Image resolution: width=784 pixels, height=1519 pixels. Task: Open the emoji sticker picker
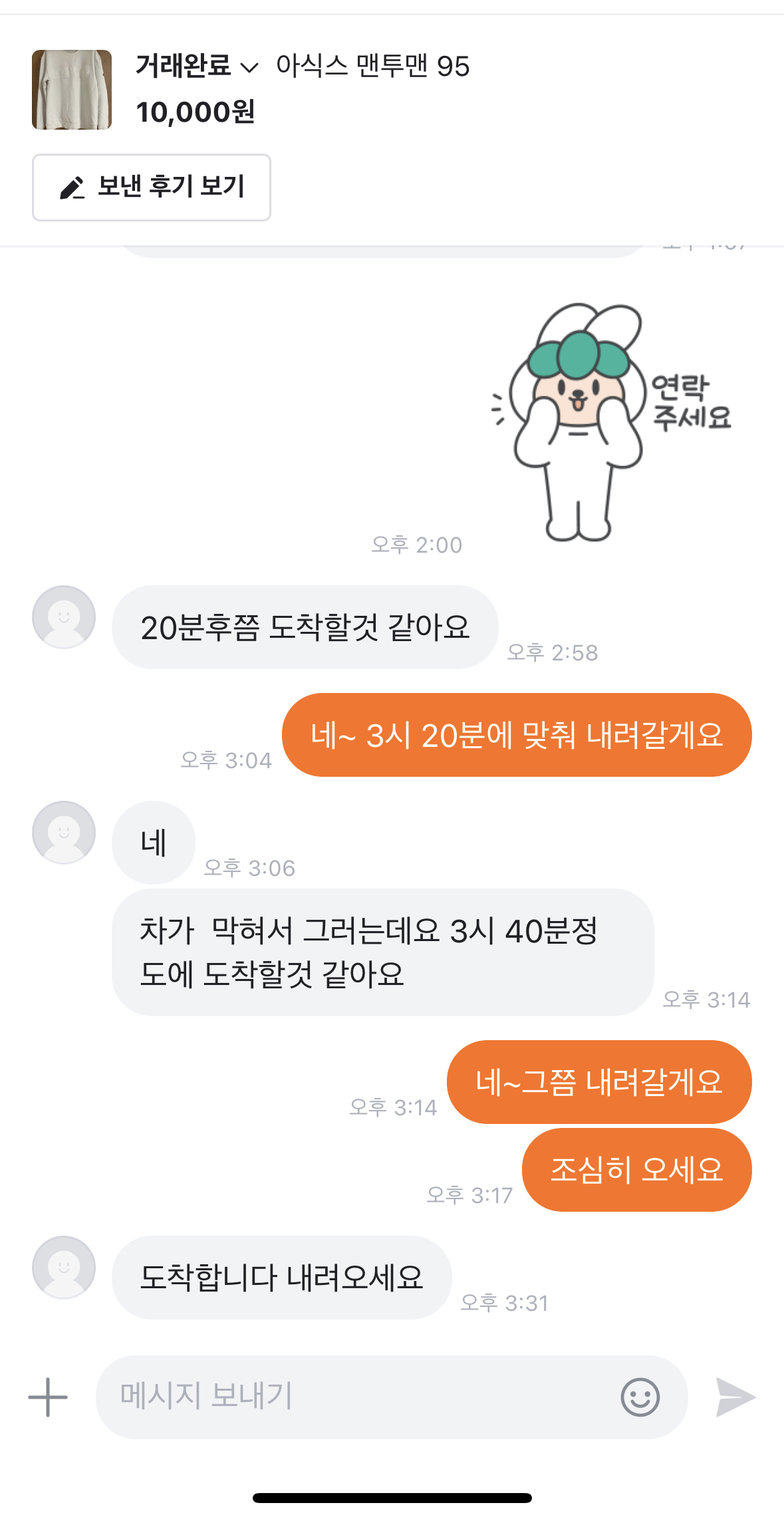coord(640,1397)
